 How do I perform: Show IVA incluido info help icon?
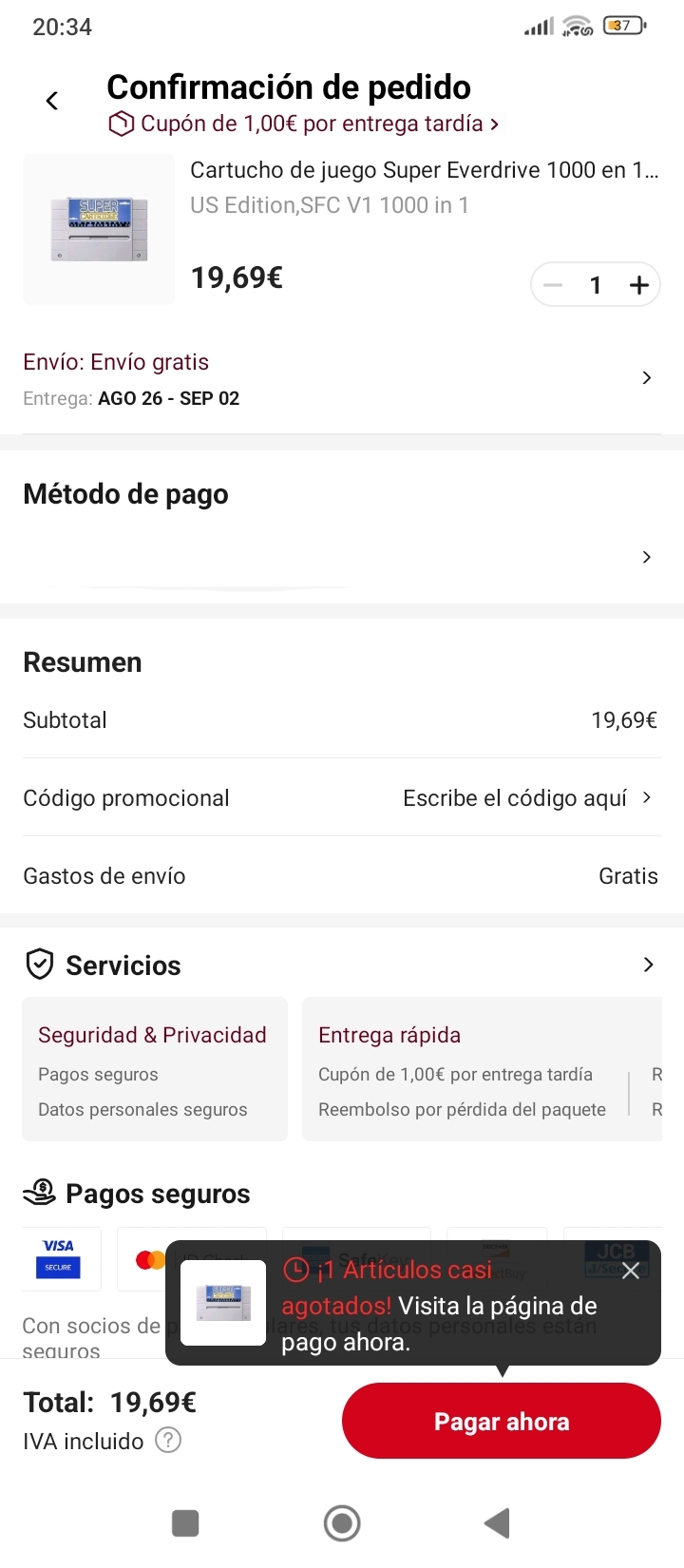168,1441
